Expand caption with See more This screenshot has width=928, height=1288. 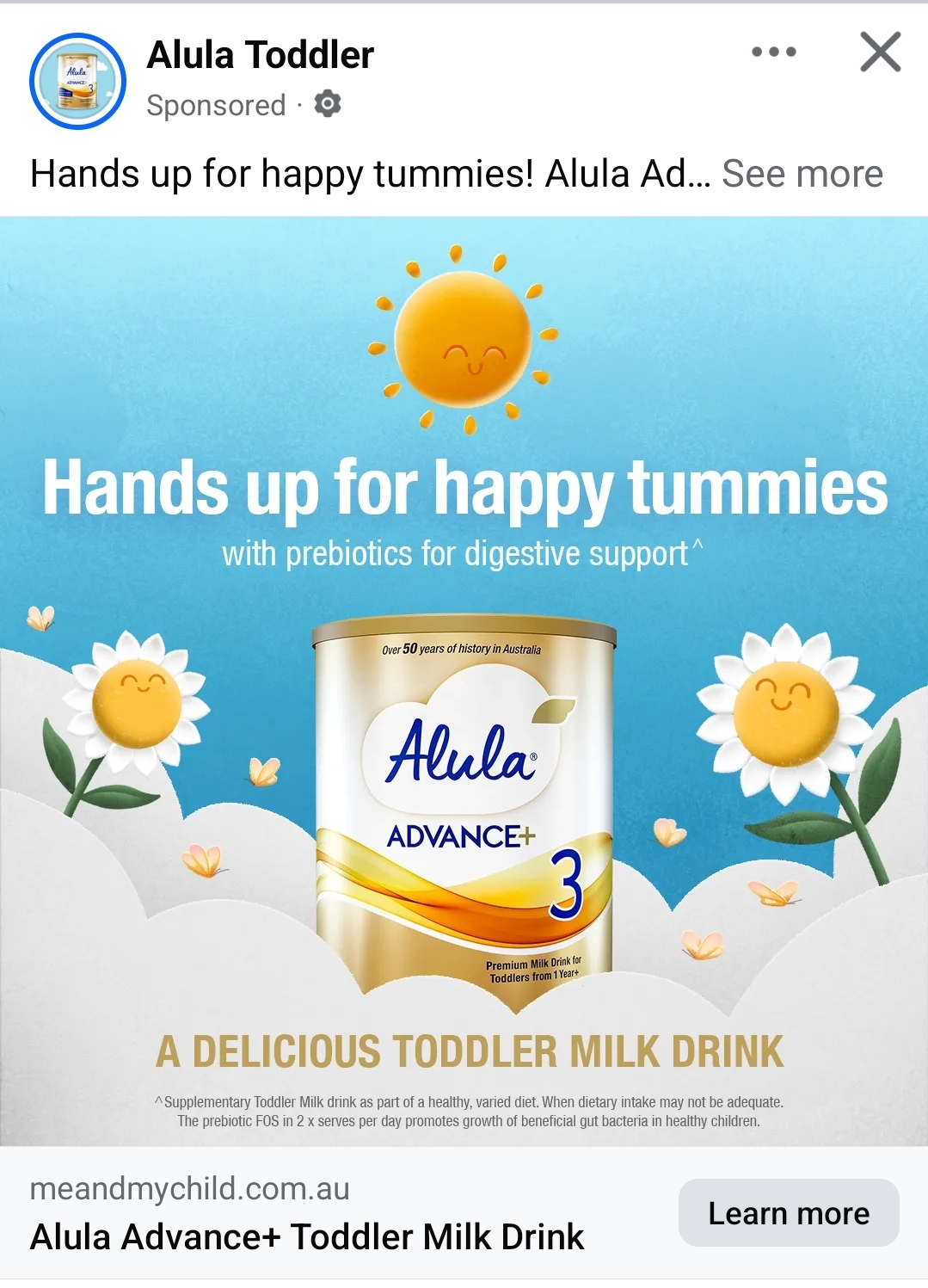pyautogui.click(x=802, y=174)
